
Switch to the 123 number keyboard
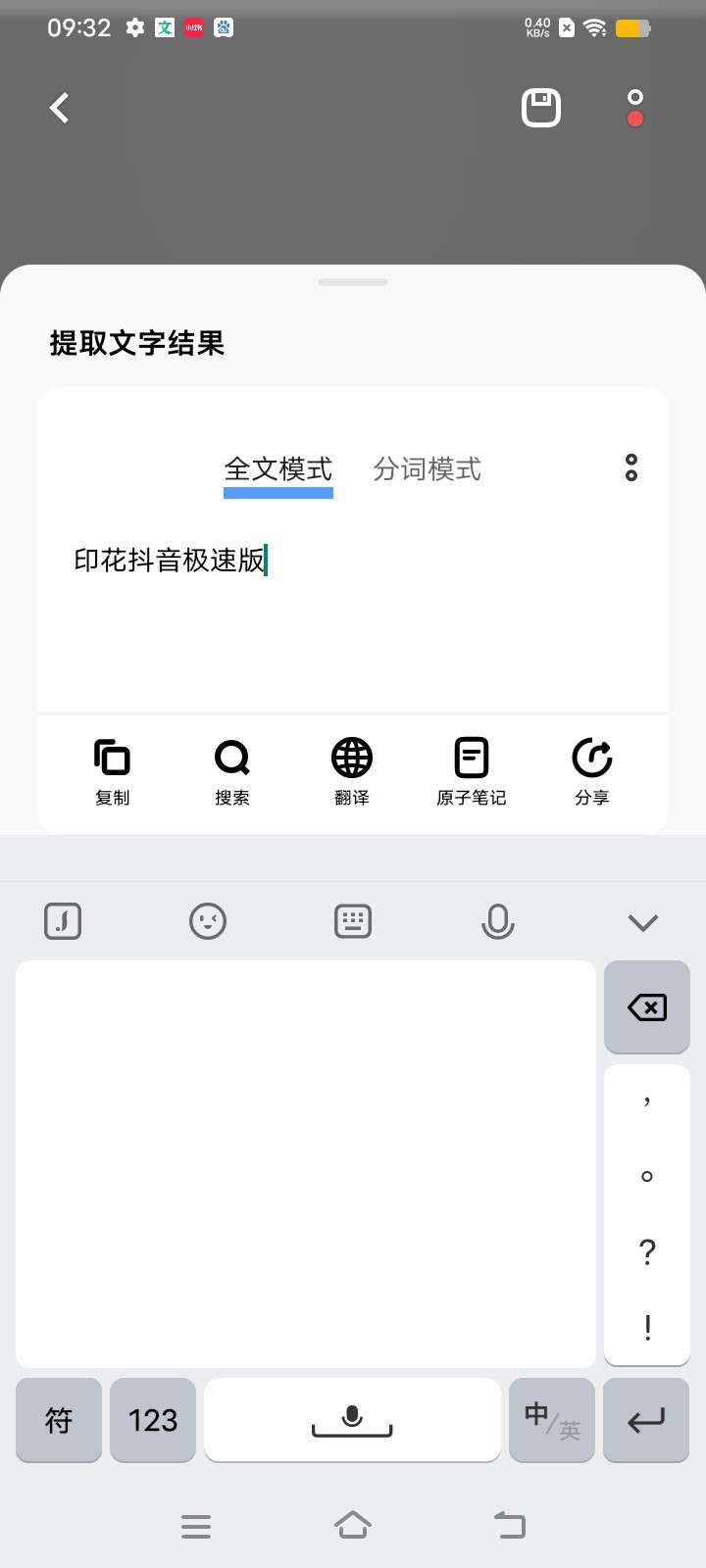coord(153,1420)
